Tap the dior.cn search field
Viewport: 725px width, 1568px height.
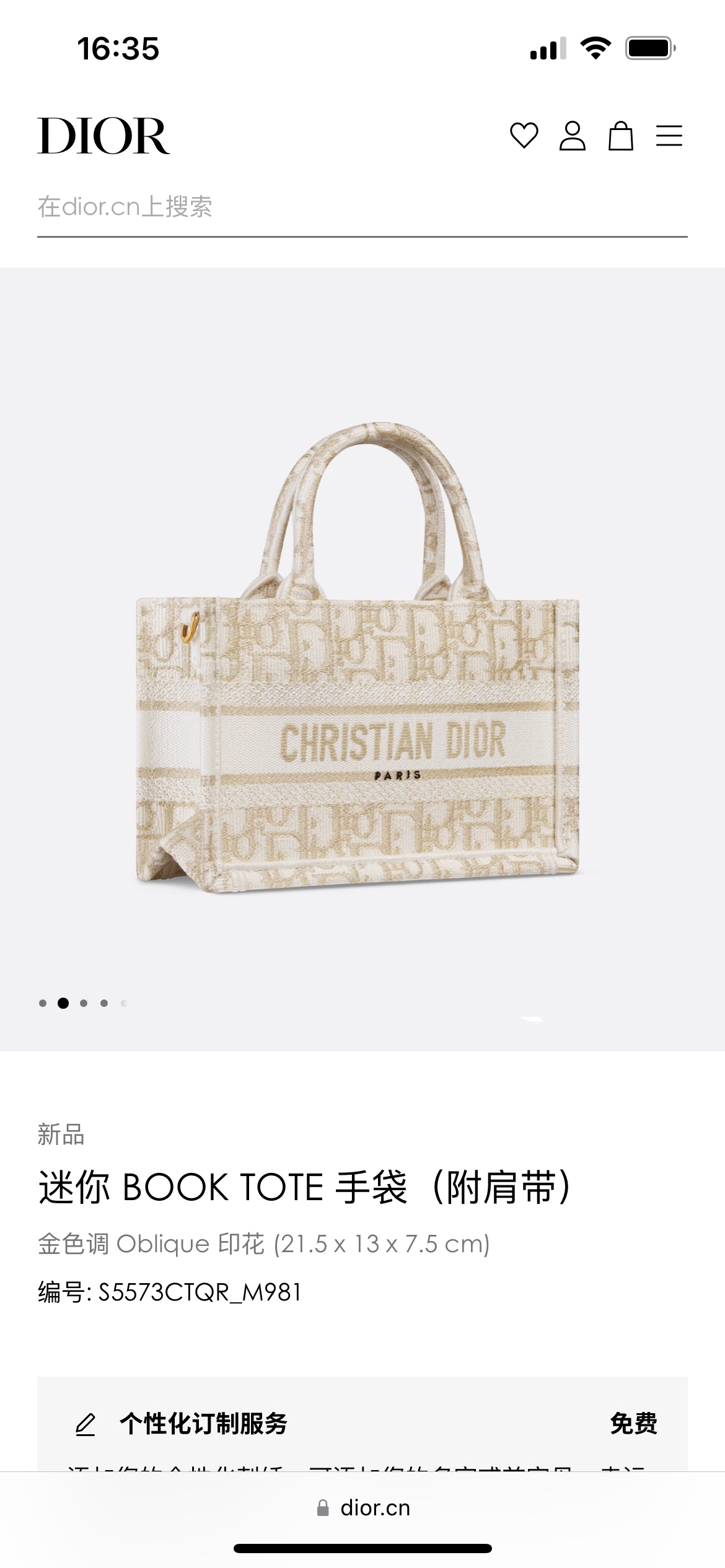pyautogui.click(x=362, y=207)
